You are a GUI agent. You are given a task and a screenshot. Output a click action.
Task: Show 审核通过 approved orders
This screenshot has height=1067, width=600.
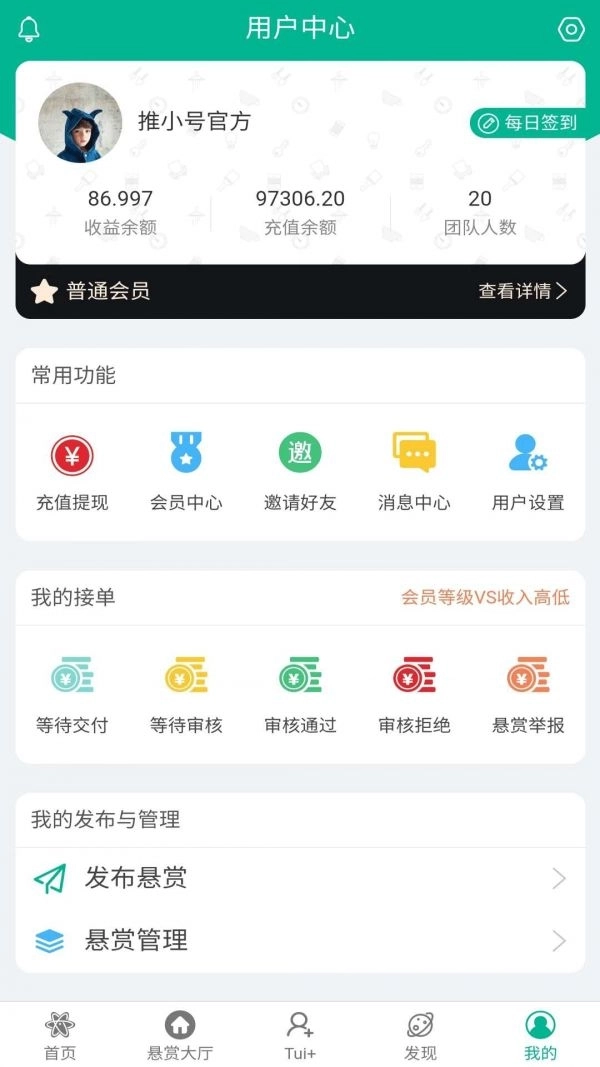pos(300,695)
